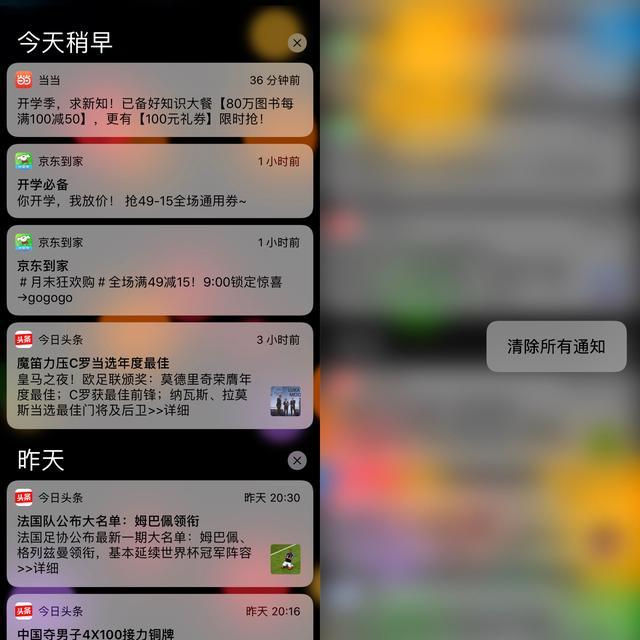Open the 法国队公布大名单 notification
This screenshot has width=640, height=640.
[160, 533]
